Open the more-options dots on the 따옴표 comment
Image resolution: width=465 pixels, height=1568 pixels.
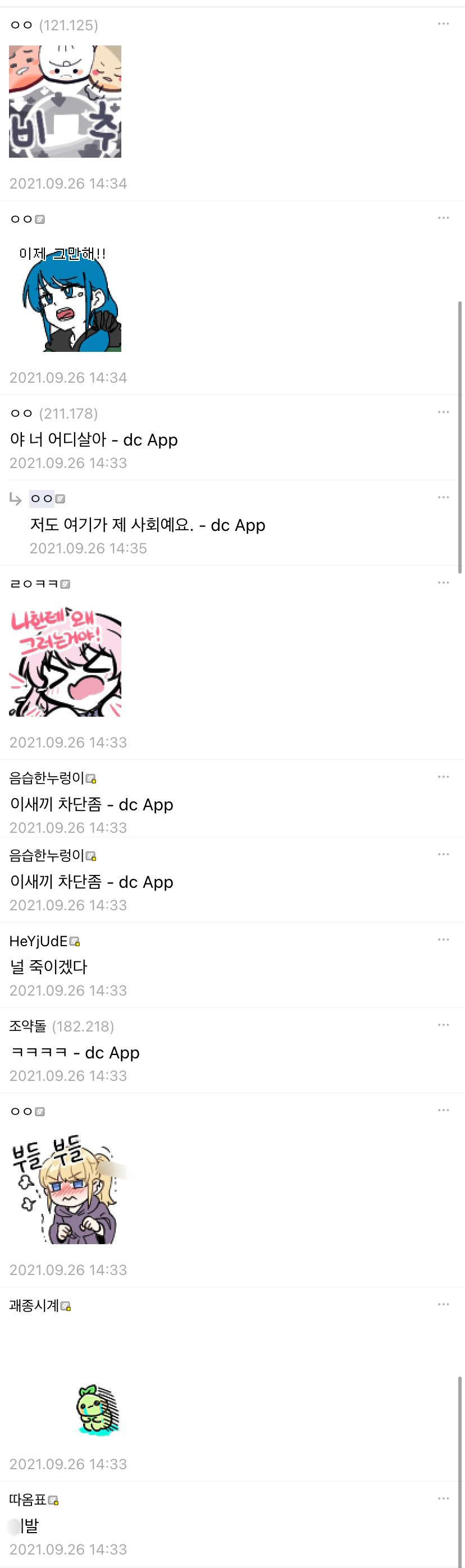(443, 1498)
